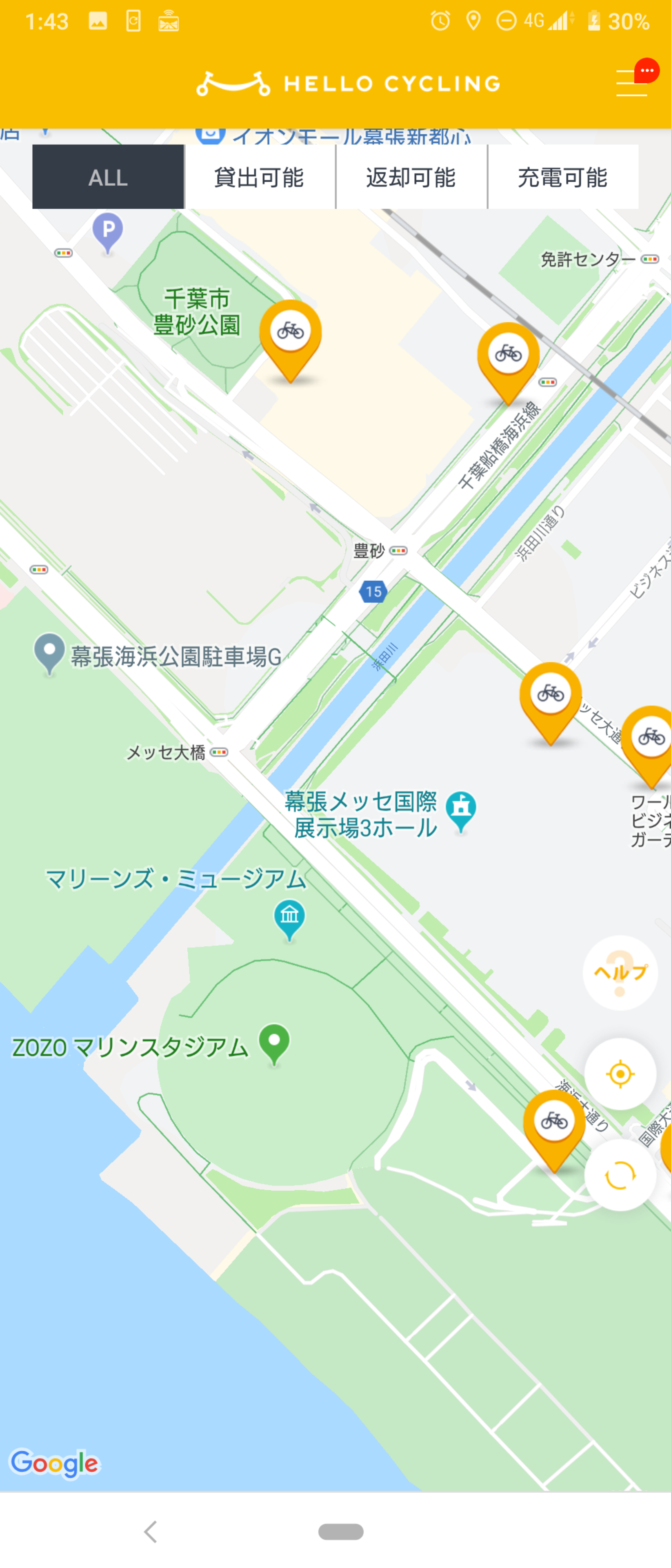Image resolution: width=671 pixels, height=1568 pixels.
Task: Switch to the 充電可能 filter
Action: coord(563,177)
